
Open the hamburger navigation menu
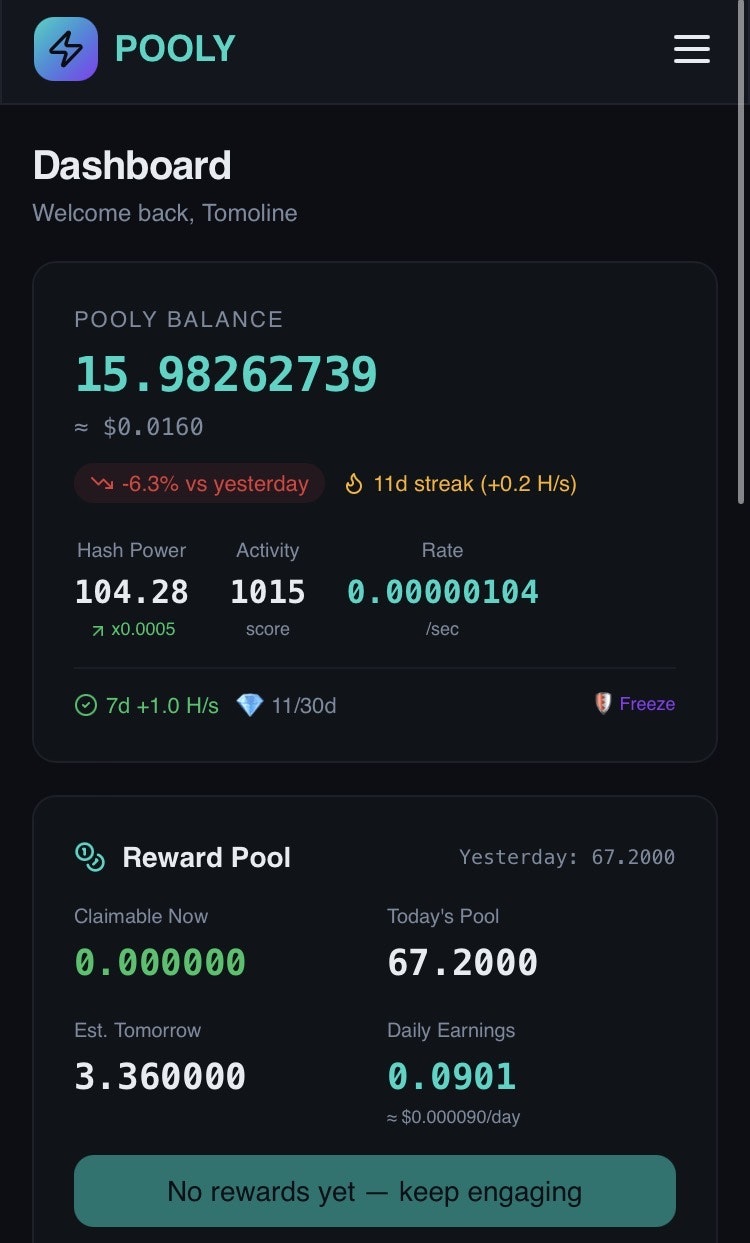pyautogui.click(x=692, y=48)
